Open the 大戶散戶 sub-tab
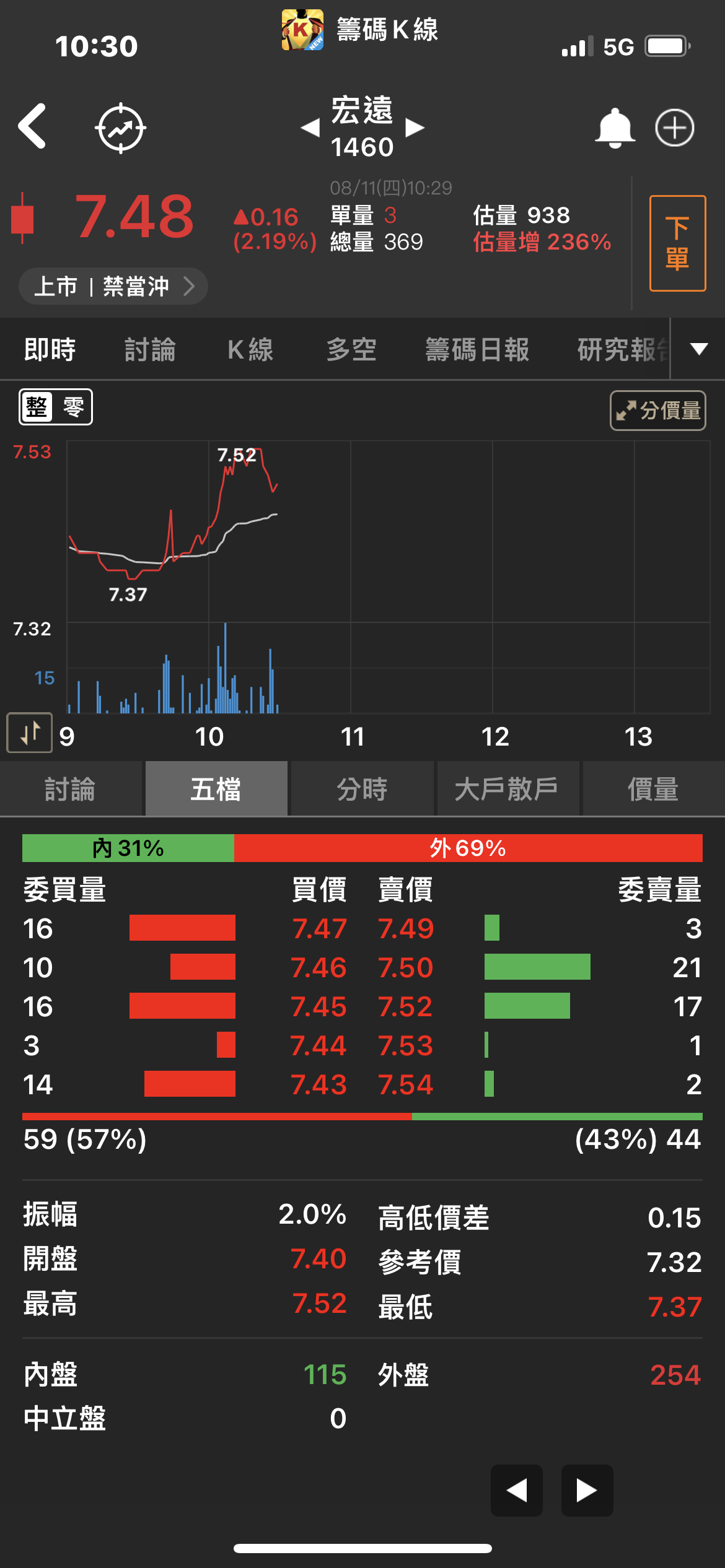 pyautogui.click(x=507, y=790)
